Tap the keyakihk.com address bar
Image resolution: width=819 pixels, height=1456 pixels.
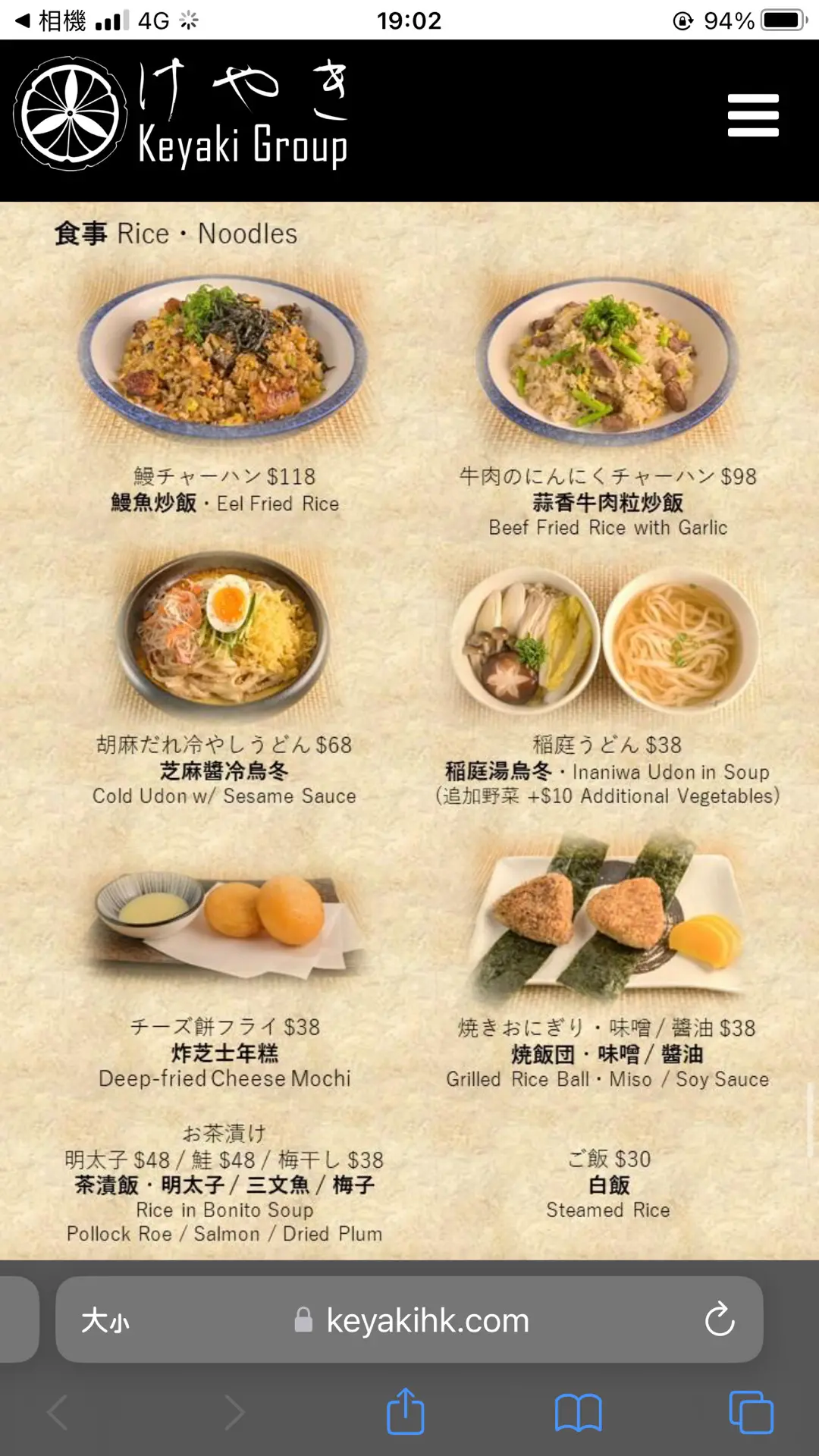coord(426,1321)
